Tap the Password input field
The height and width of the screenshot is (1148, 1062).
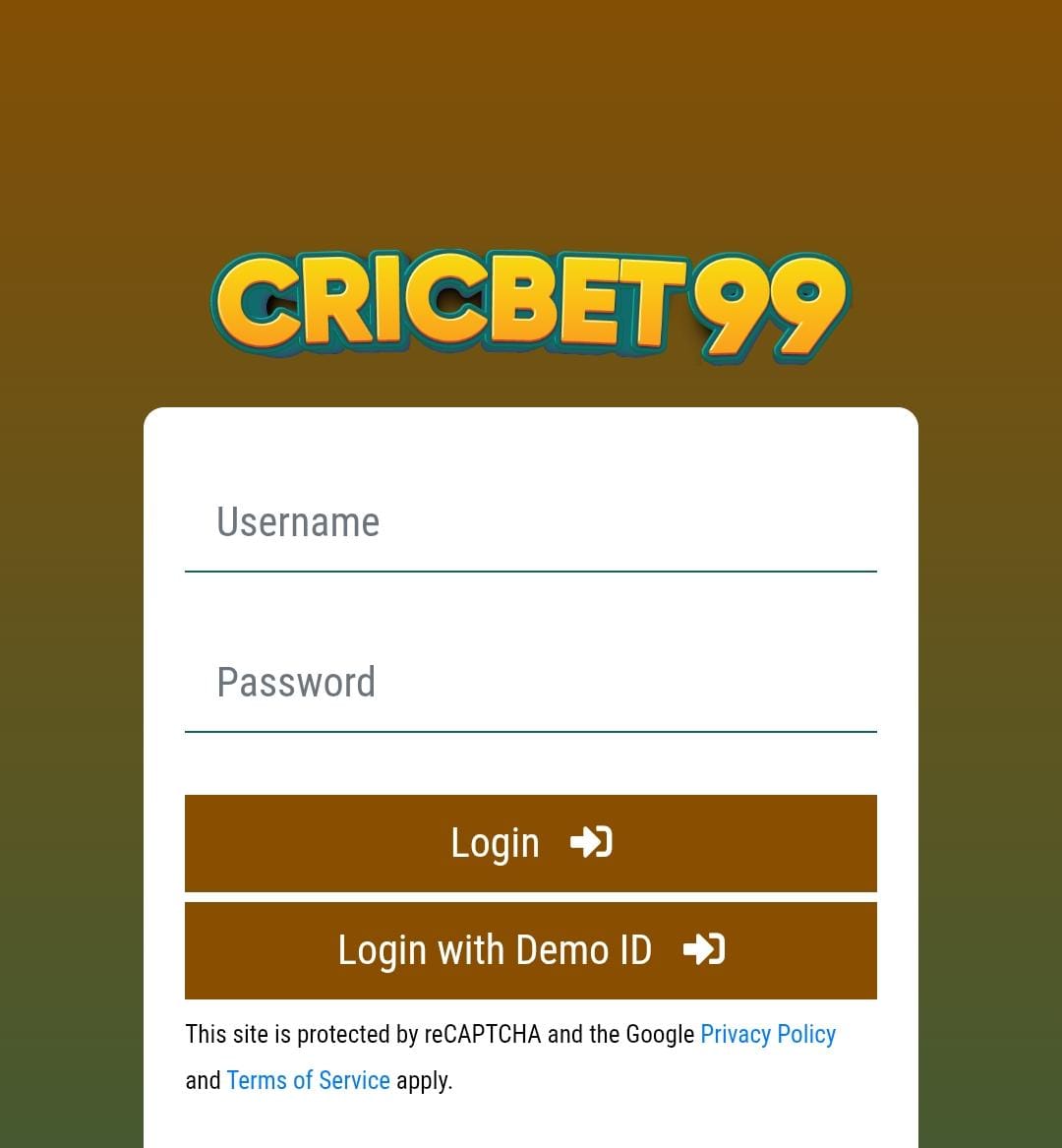point(530,684)
